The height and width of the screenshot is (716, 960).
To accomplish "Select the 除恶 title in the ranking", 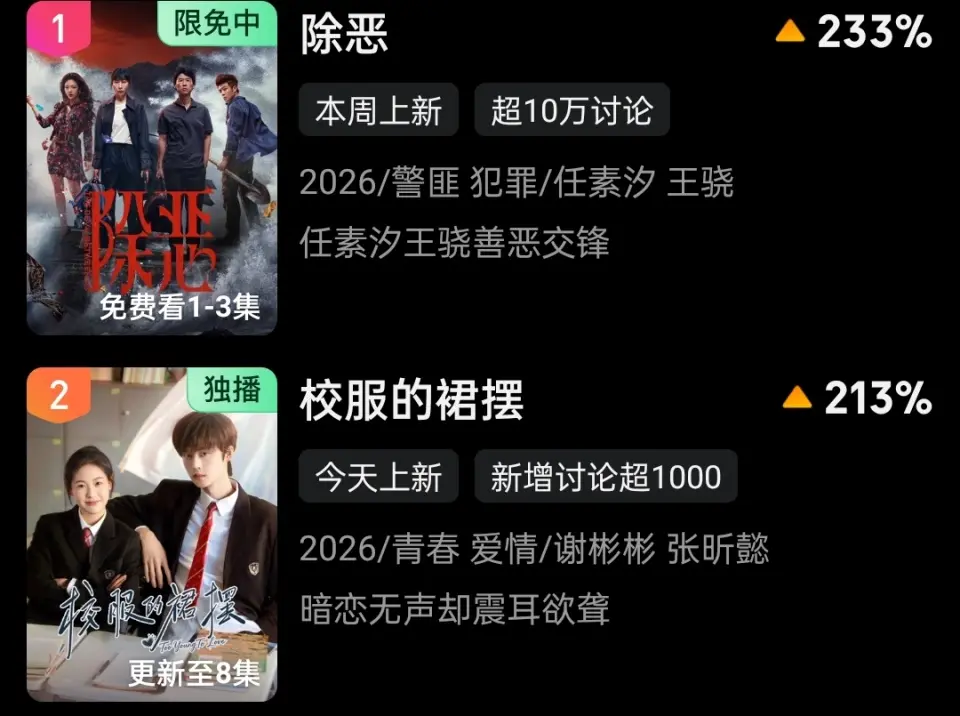I will 344,34.
